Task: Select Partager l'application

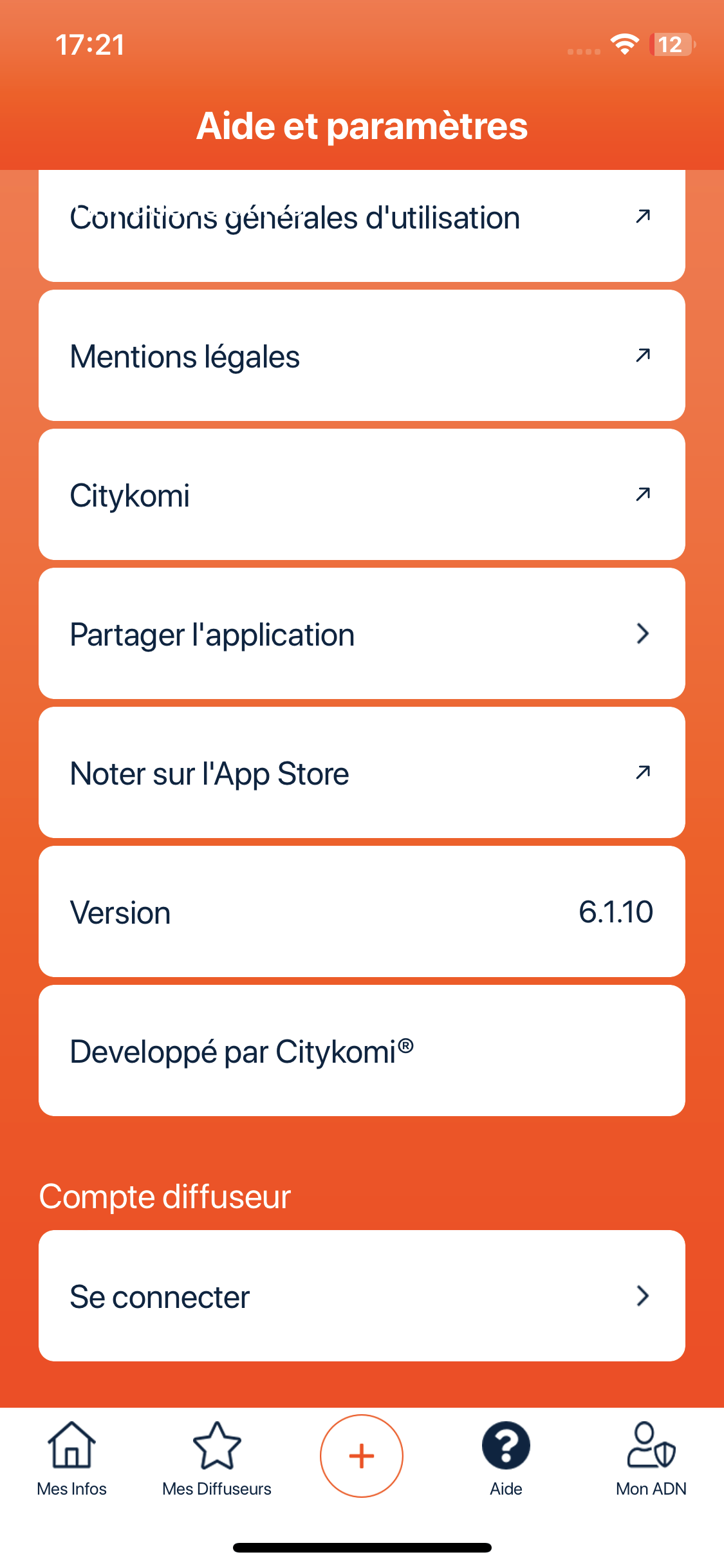Action: tap(362, 633)
